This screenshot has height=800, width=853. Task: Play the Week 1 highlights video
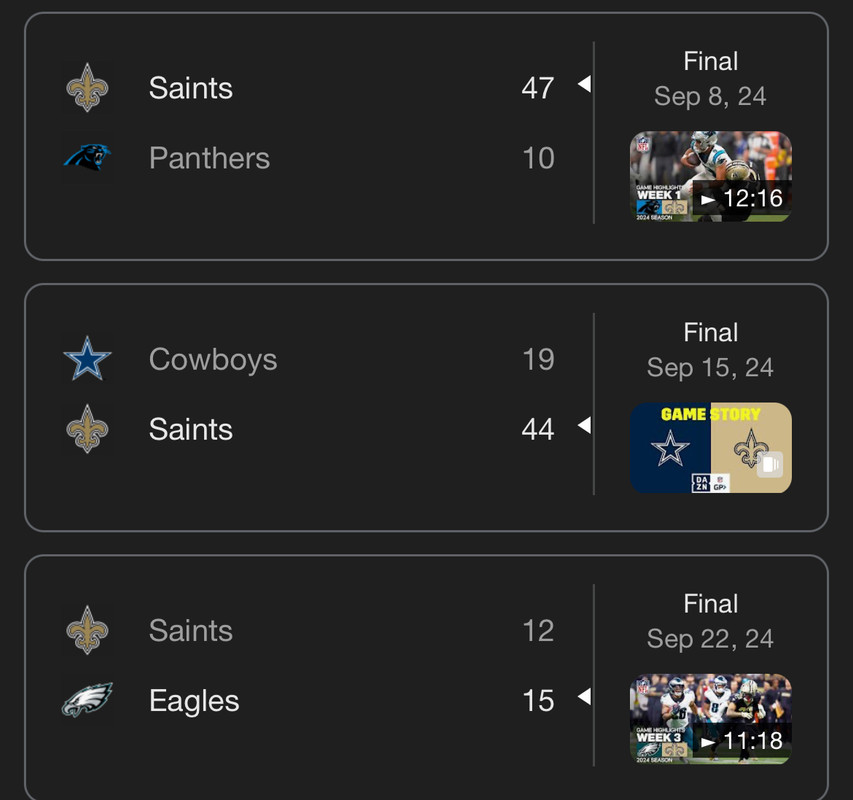710,176
